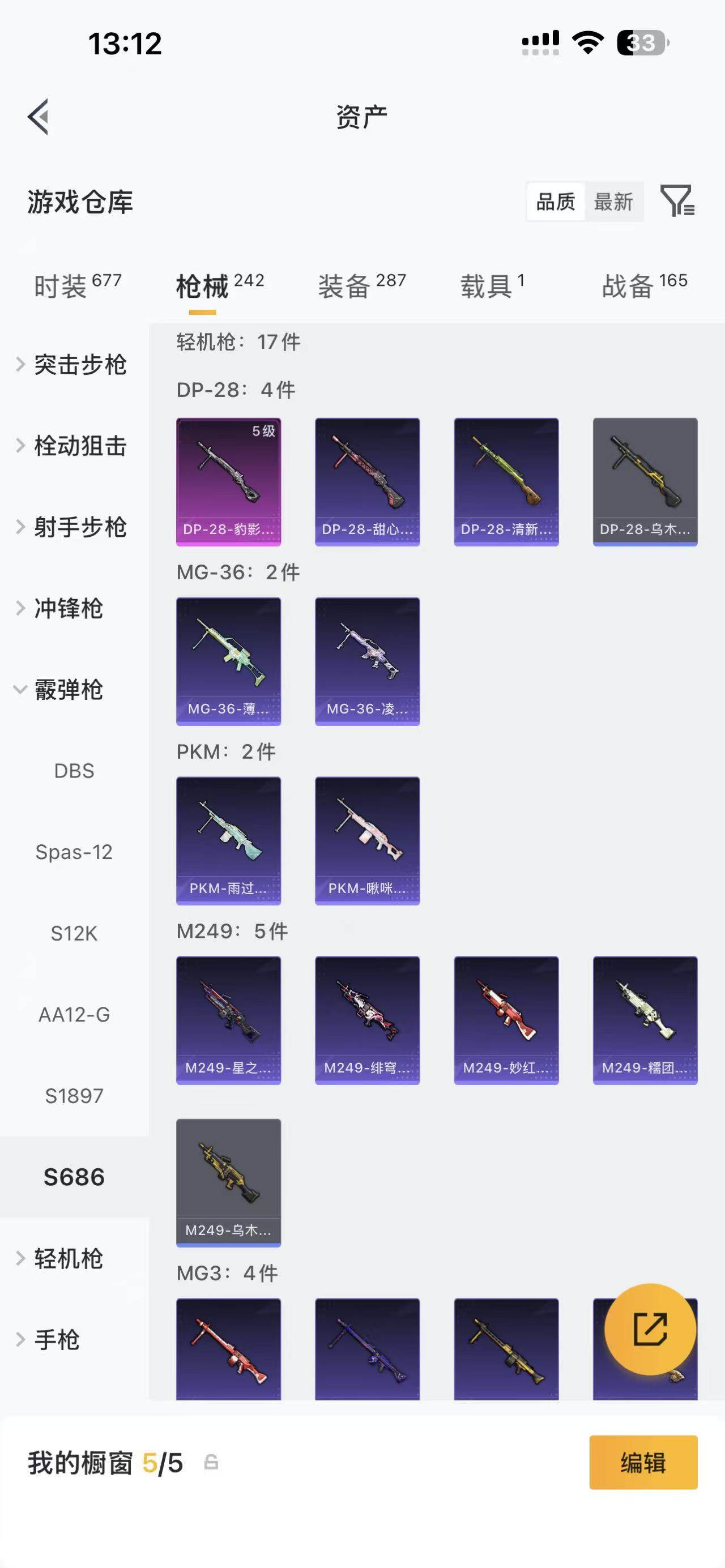Edit my showcase with 编辑
This screenshot has width=725, height=1568.
[643, 1462]
